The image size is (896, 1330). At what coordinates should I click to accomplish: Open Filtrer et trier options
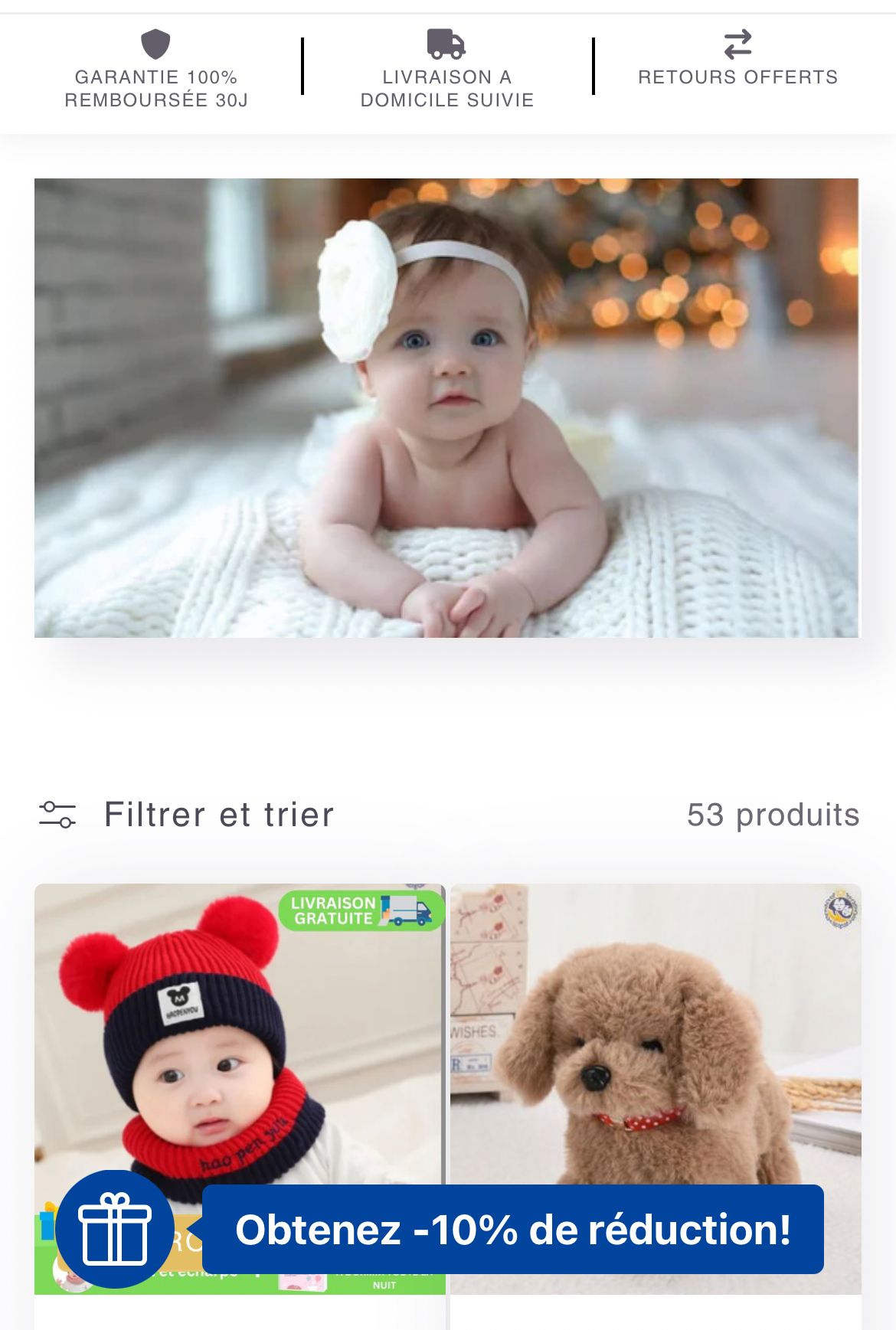click(x=188, y=815)
